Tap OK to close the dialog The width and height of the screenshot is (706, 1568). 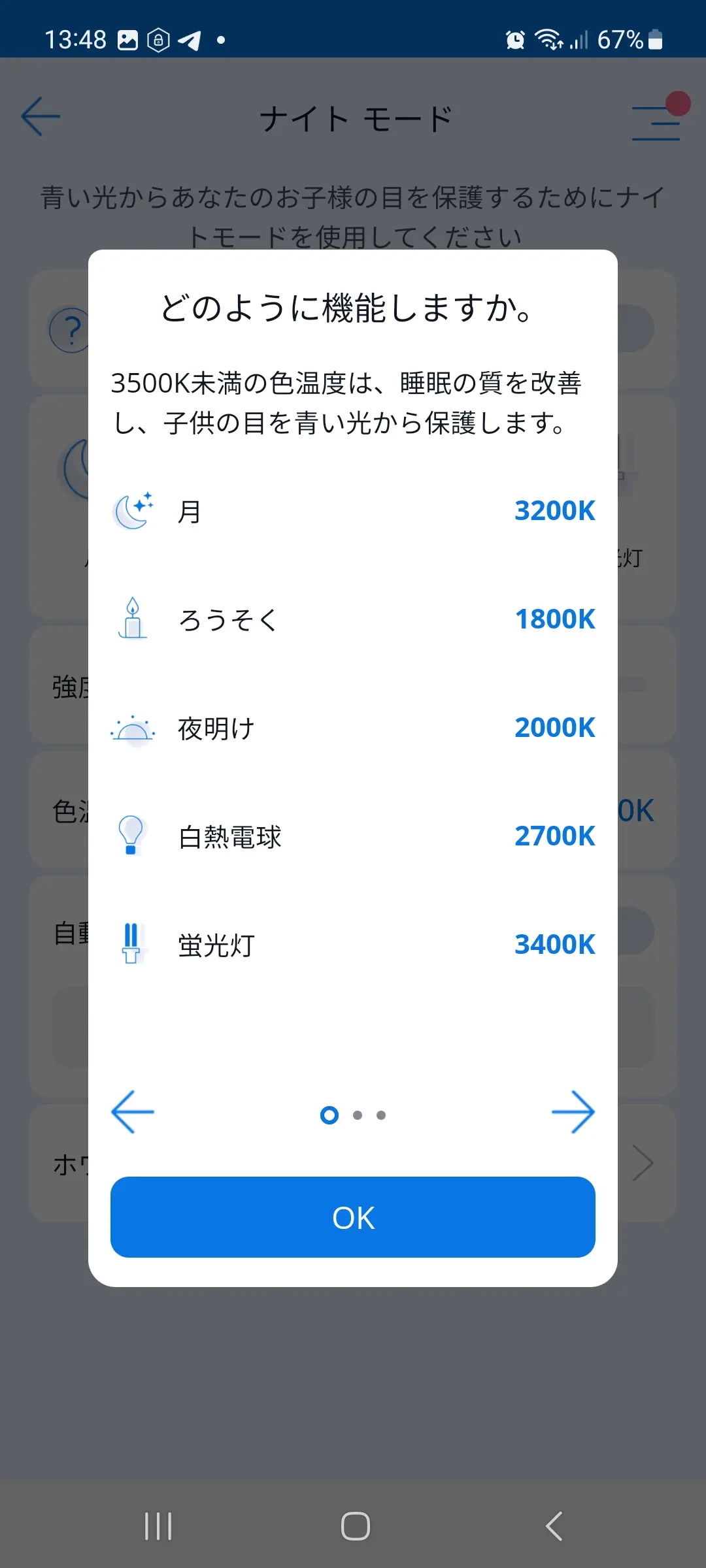tap(352, 1217)
